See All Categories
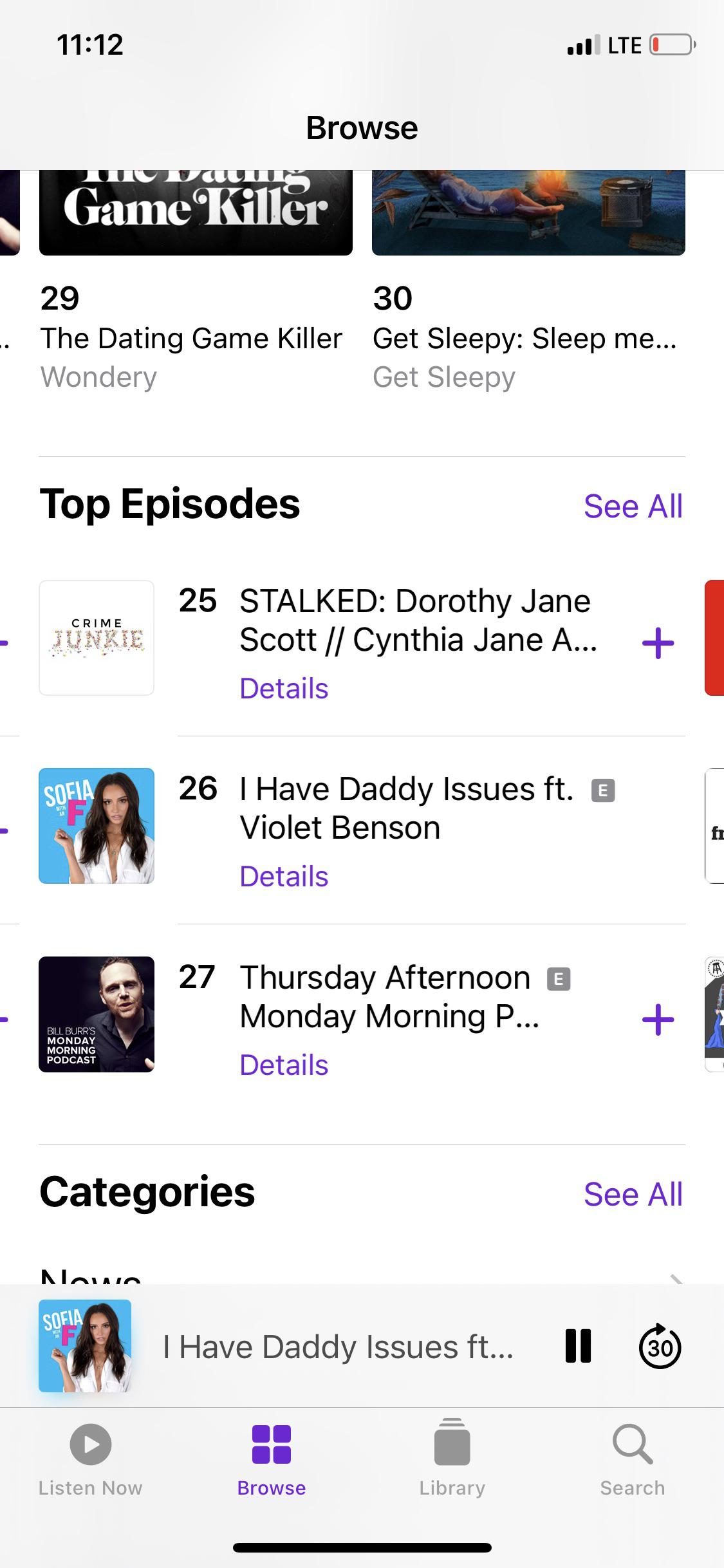724x1568 pixels. pyautogui.click(x=633, y=1193)
